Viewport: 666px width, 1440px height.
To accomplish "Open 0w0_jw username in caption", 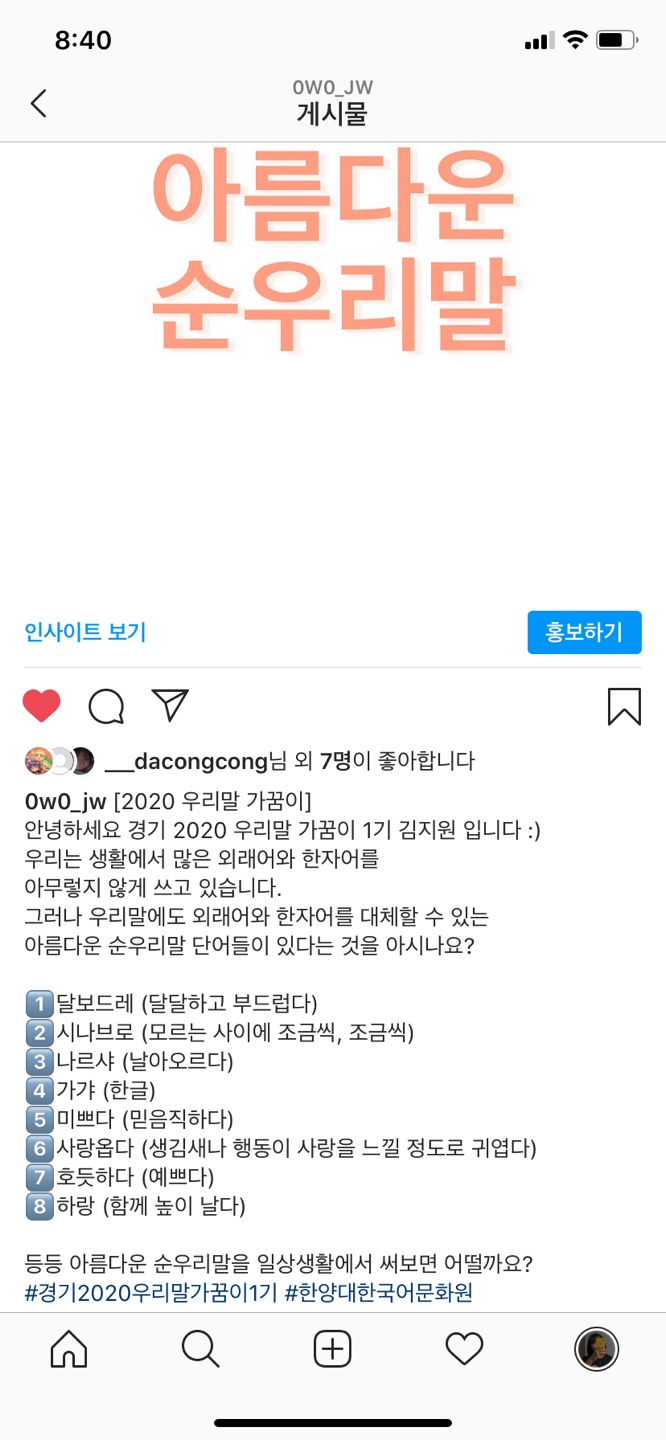I will (x=66, y=801).
